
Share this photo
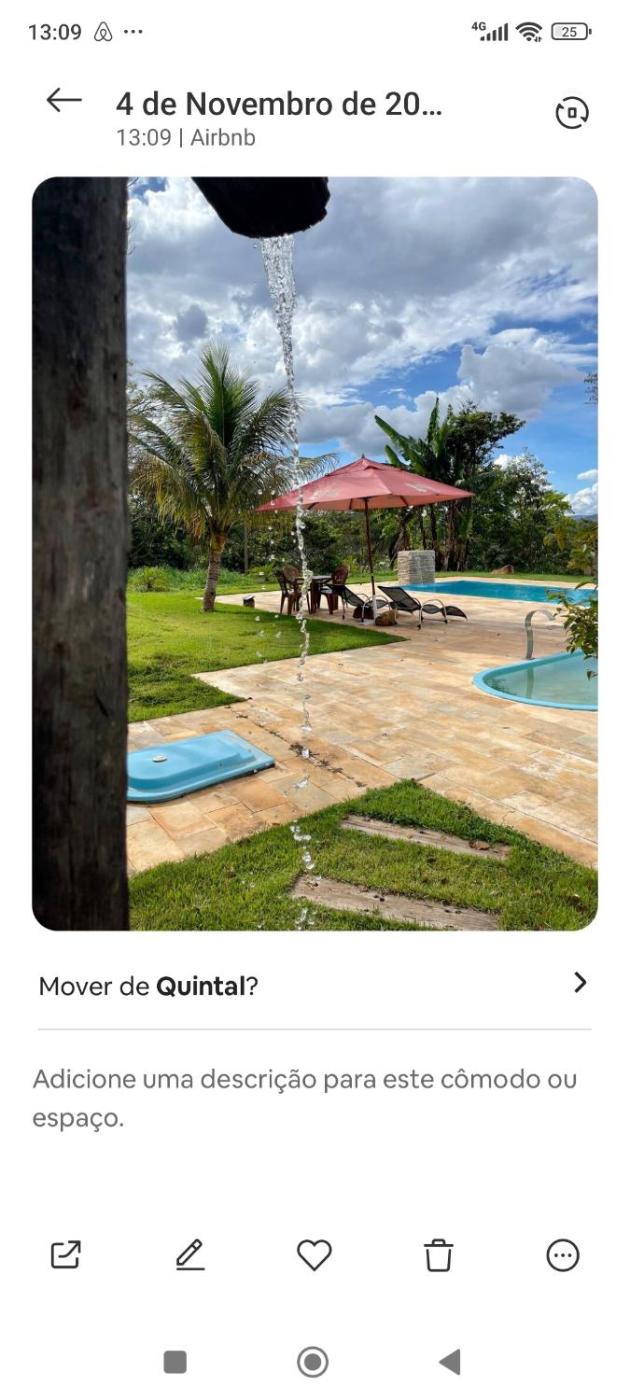point(66,1255)
